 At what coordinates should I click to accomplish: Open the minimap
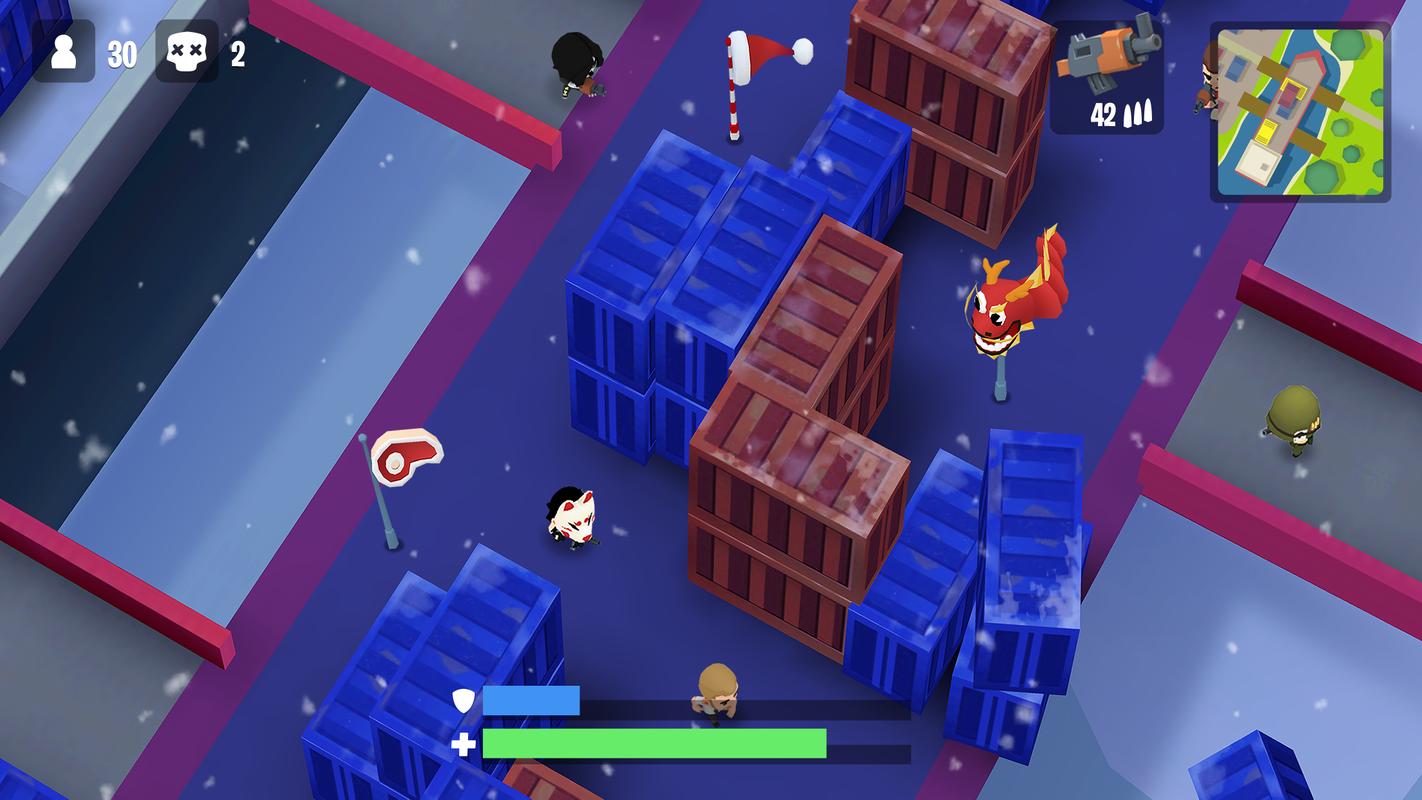[x=1300, y=112]
